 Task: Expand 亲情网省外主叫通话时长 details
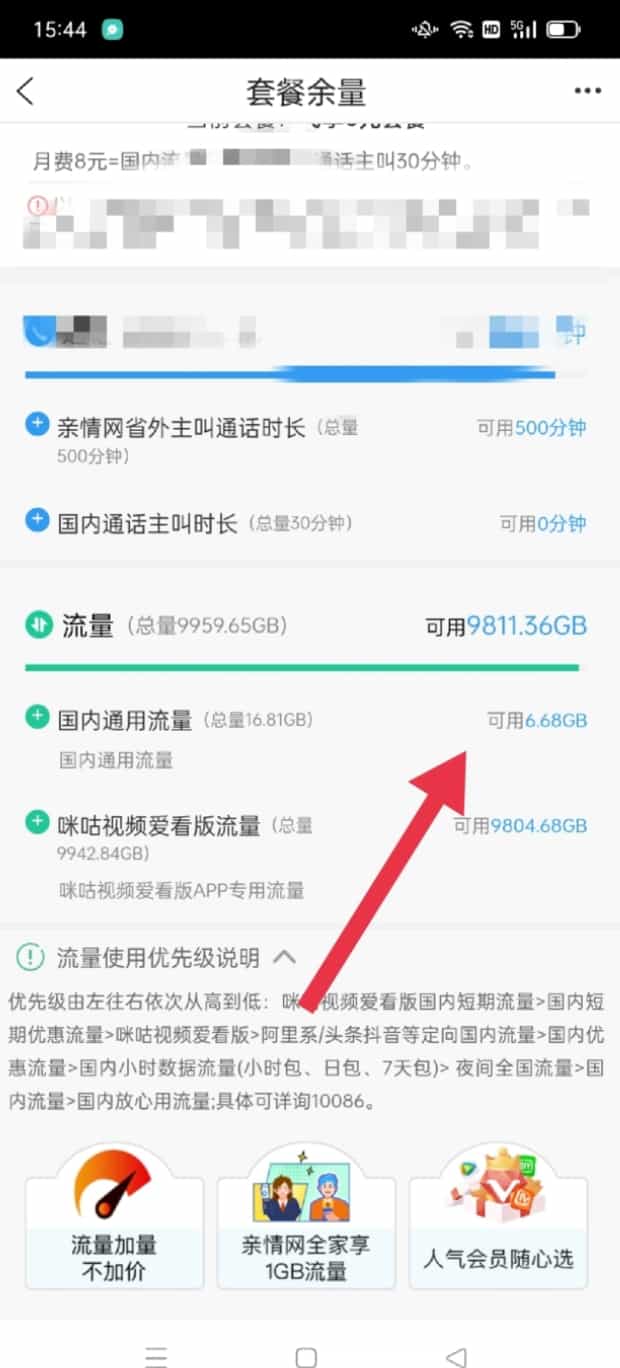coord(37,426)
